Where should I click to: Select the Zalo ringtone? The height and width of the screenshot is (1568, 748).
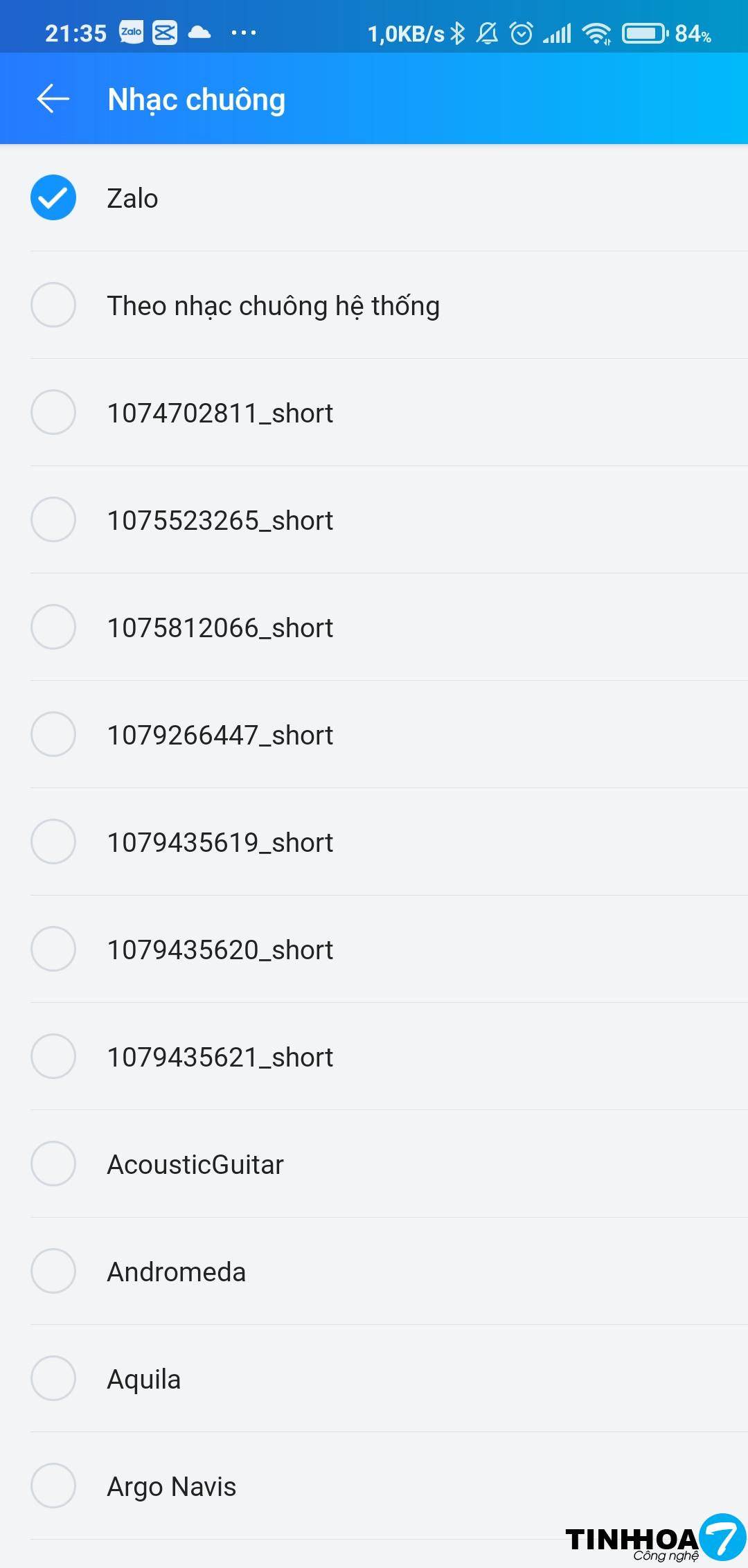53,198
